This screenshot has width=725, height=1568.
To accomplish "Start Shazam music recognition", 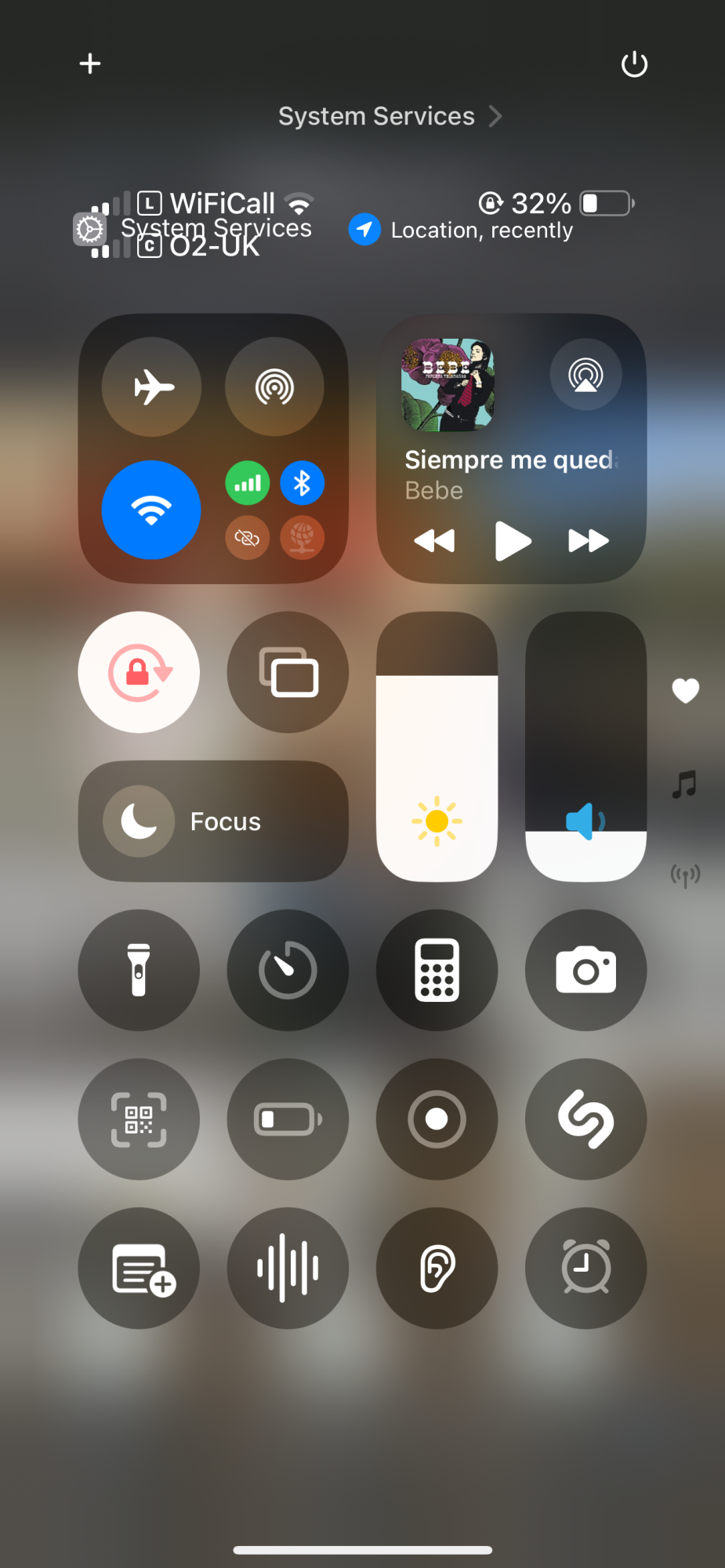I will [x=585, y=1119].
